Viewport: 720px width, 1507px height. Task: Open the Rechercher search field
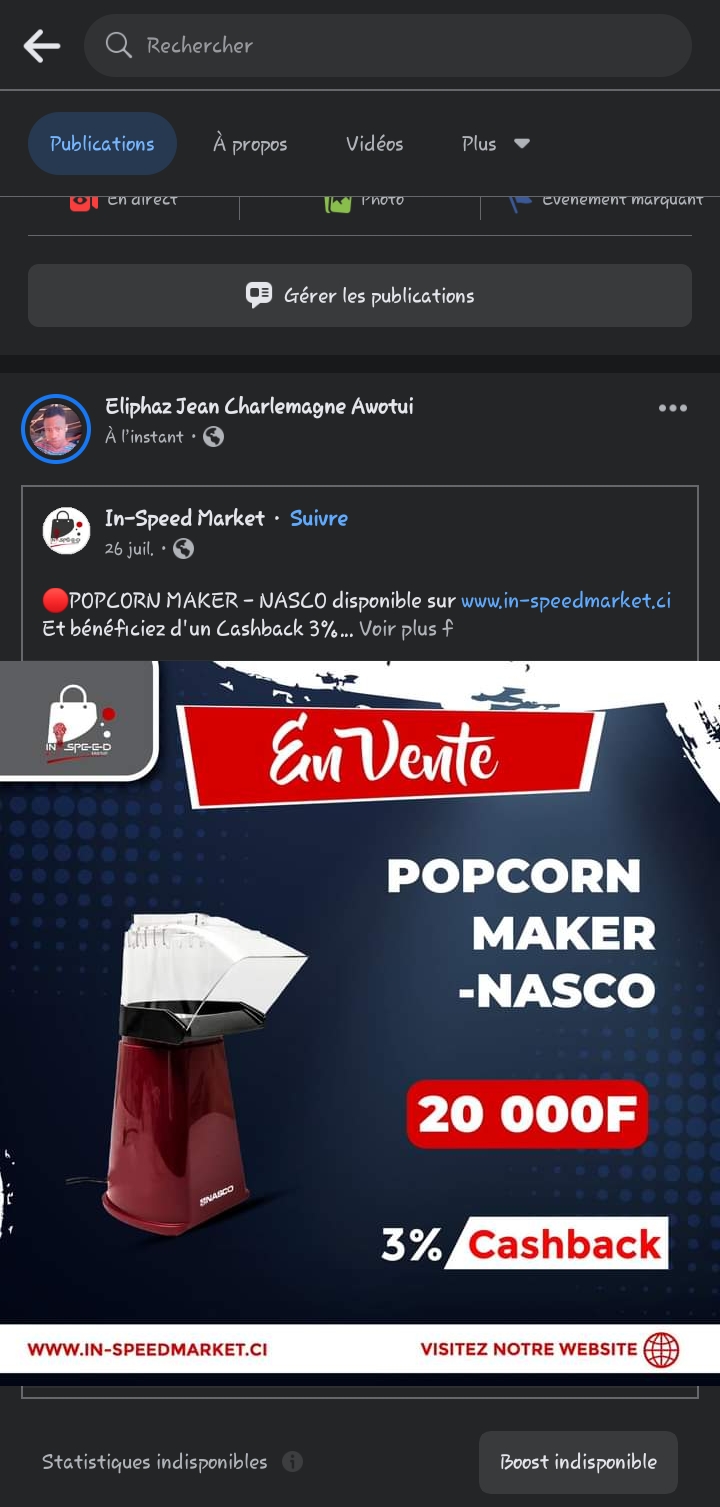pyautogui.click(x=388, y=45)
